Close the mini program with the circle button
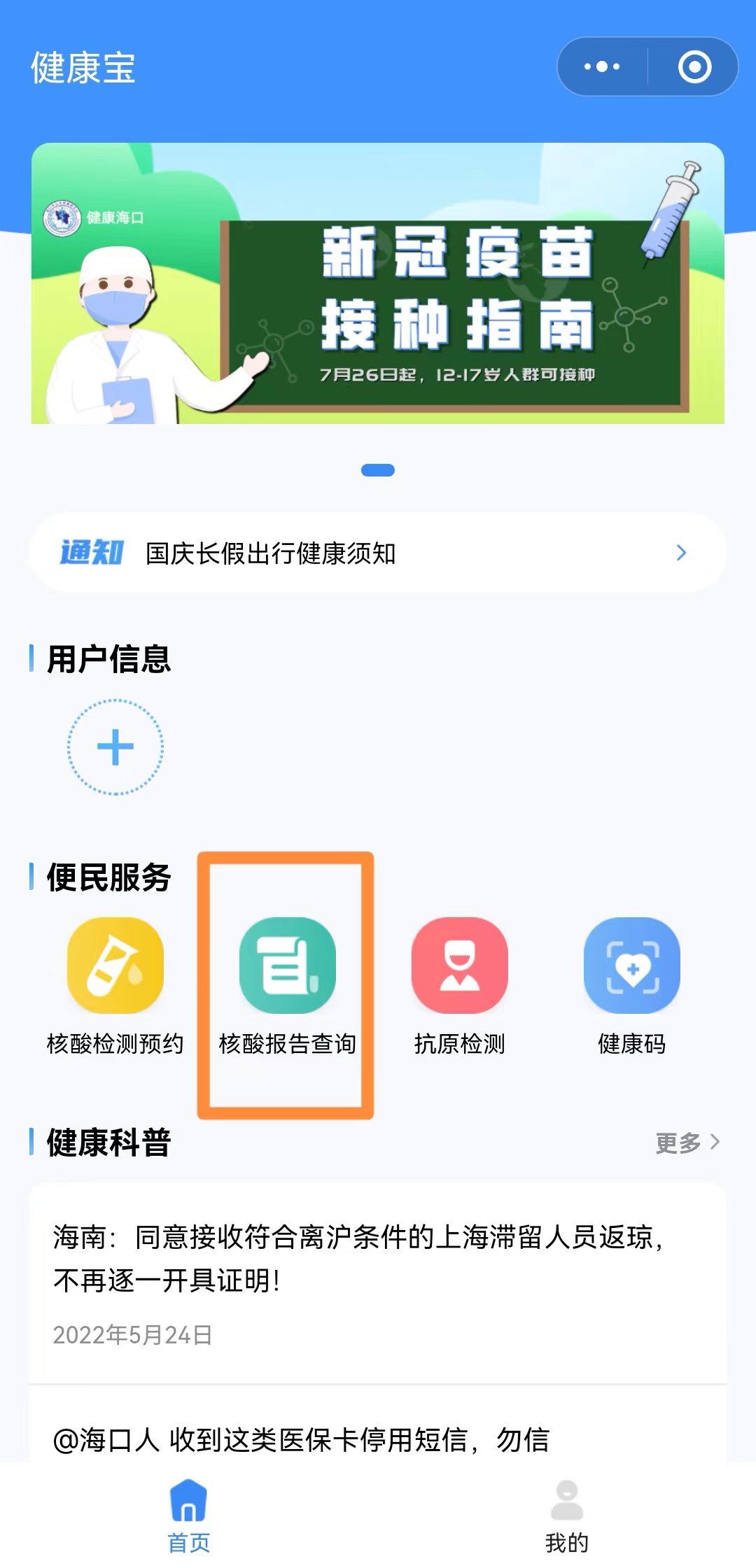Image resolution: width=756 pixels, height=1568 pixels. coord(694,67)
